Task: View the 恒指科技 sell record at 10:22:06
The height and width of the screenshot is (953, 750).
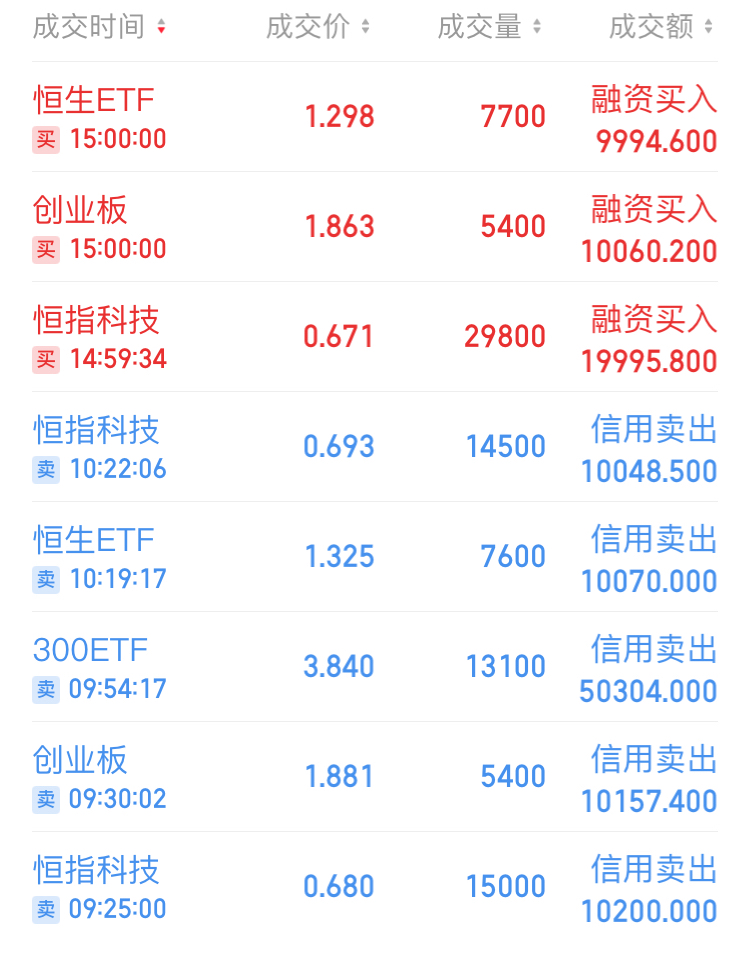Action: pyautogui.click(x=374, y=447)
